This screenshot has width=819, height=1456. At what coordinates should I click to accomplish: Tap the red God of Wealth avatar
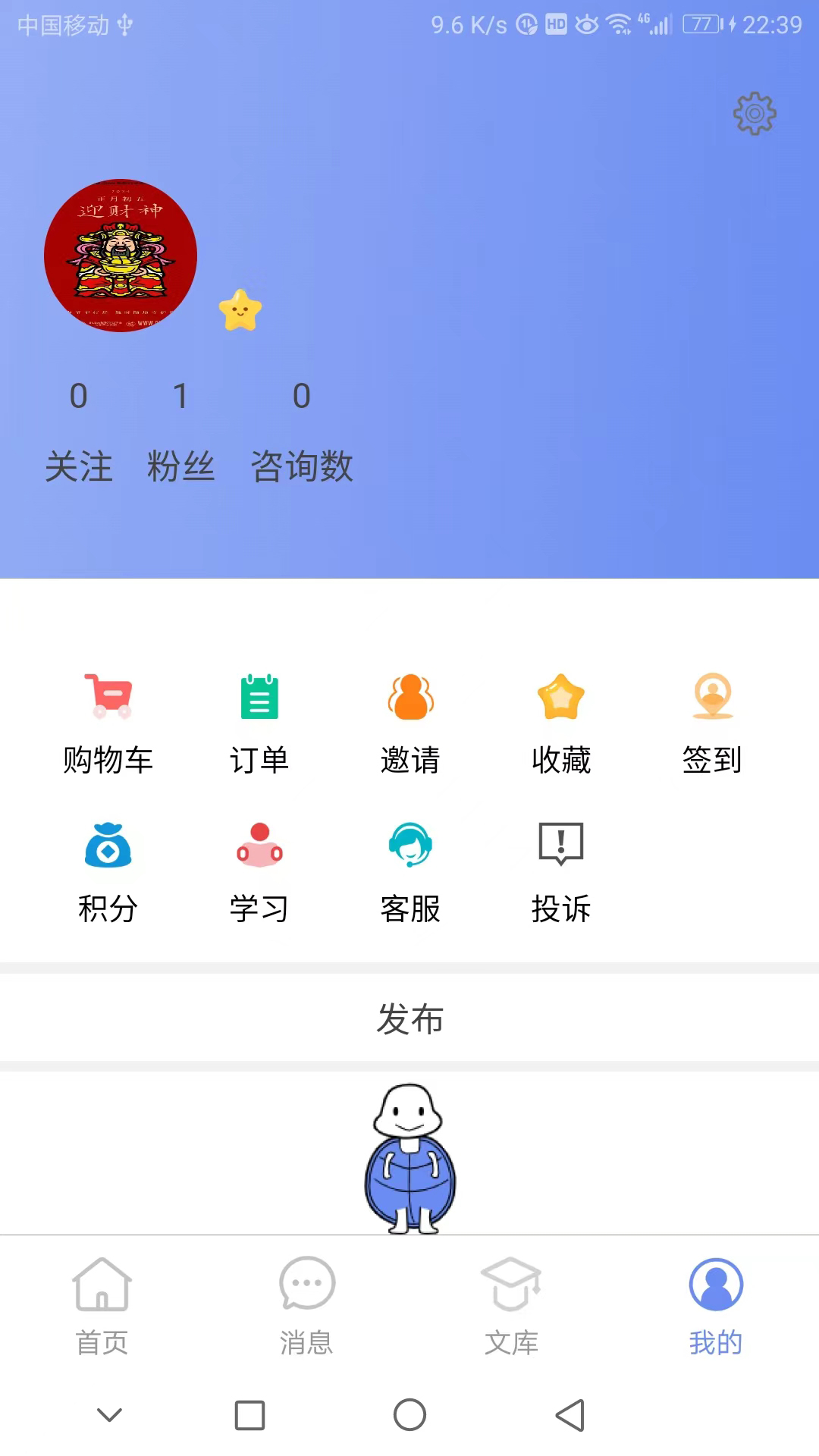tap(126, 255)
